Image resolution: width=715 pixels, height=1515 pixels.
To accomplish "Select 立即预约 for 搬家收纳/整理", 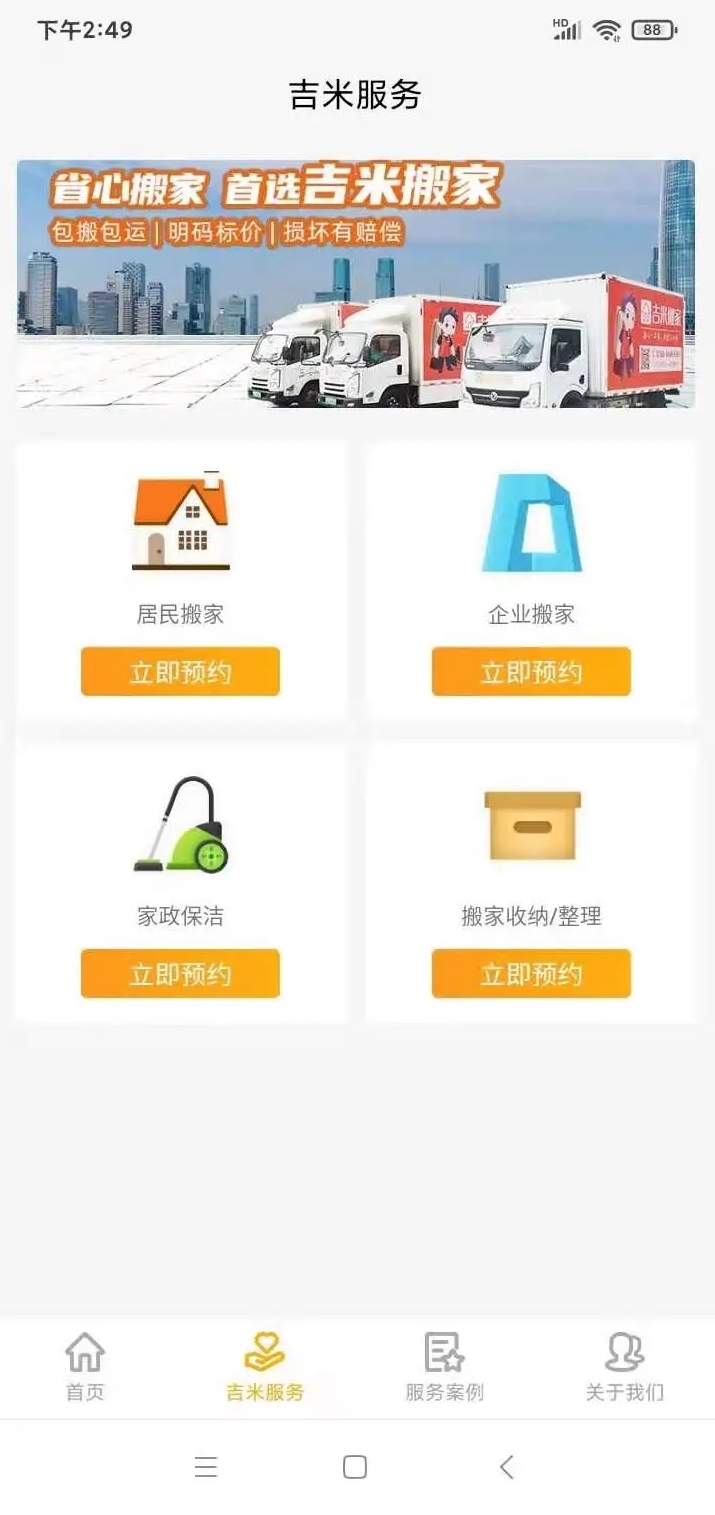I will pyautogui.click(x=531, y=973).
